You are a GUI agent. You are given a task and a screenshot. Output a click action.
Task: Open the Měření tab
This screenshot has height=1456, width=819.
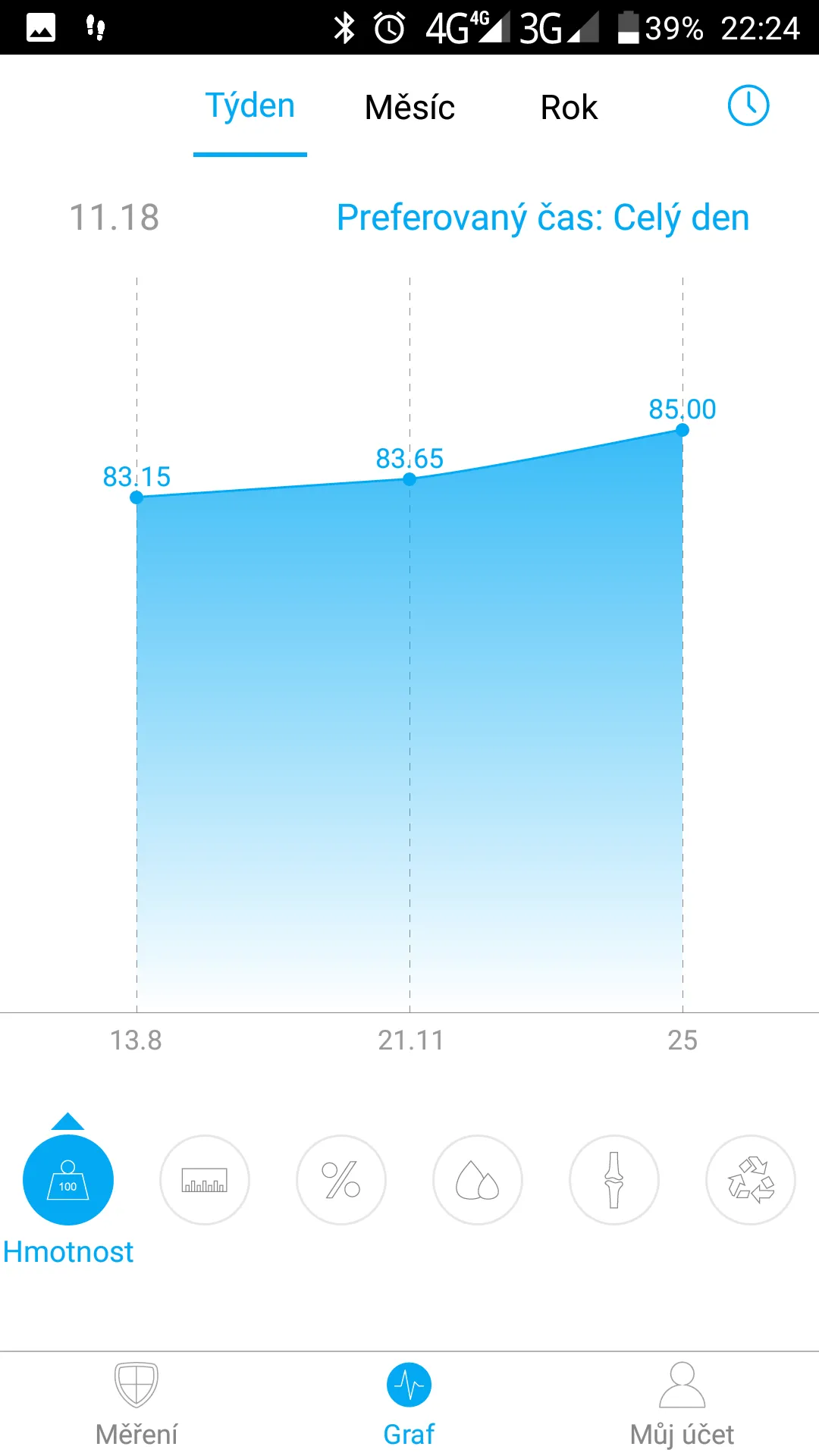click(x=136, y=1404)
